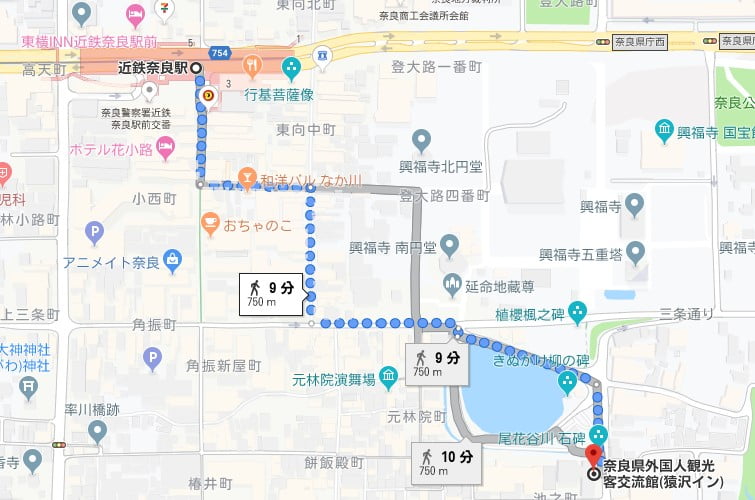Open the 興福寺 国宝館 museum marker
Image resolution: width=755 pixels, height=500 pixels.
(665, 129)
